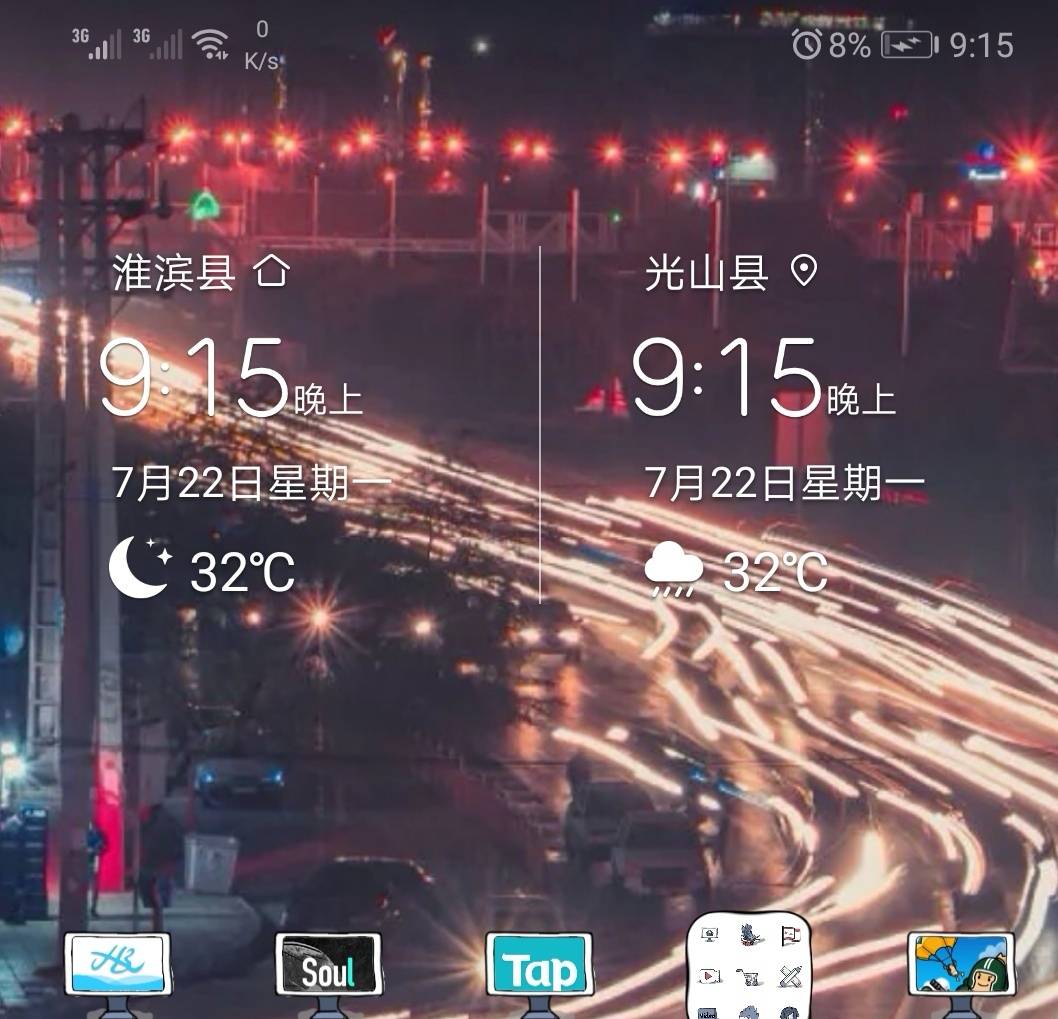Open the Soul app
The image size is (1058, 1019).
coord(328,966)
